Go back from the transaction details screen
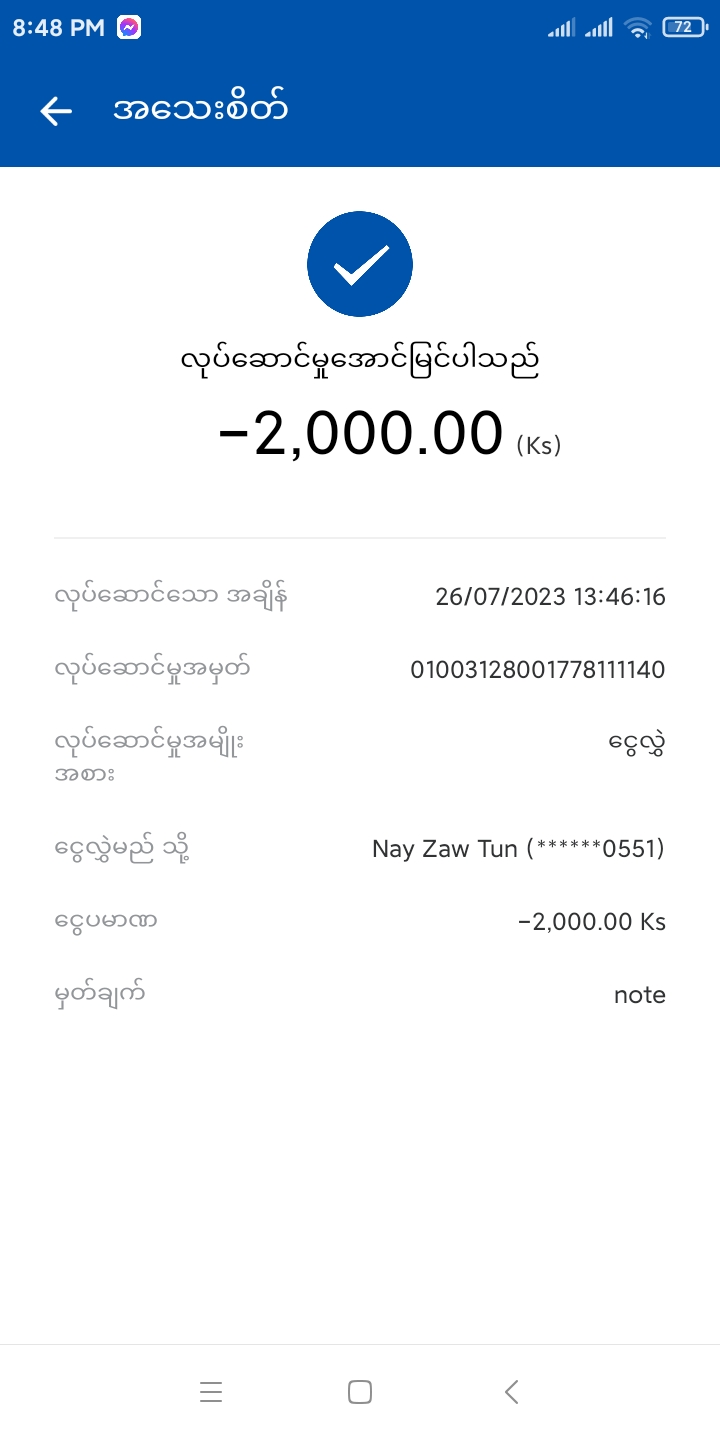720x1440 pixels. 56,111
